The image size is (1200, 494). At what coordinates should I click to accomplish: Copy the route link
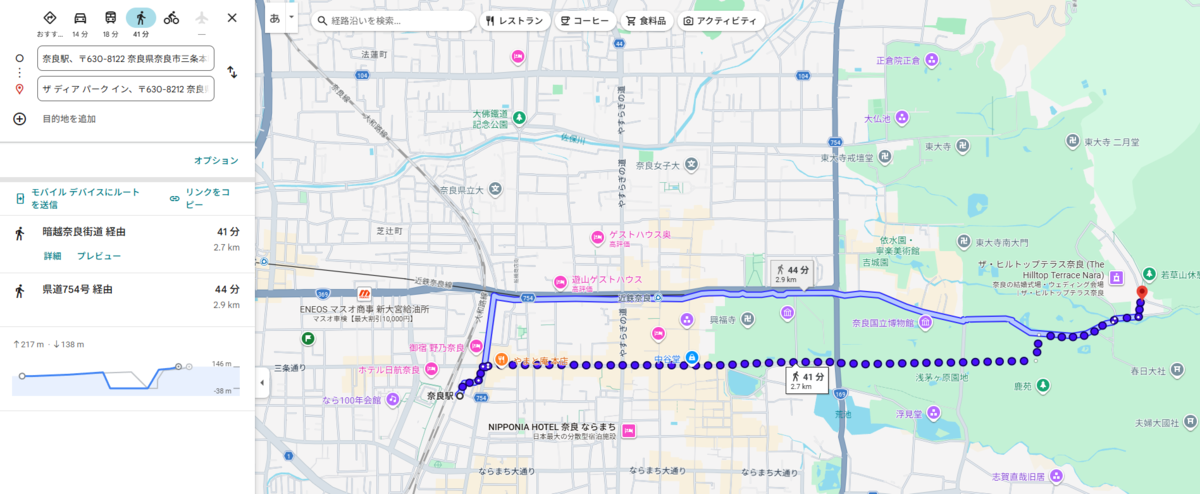(200, 197)
